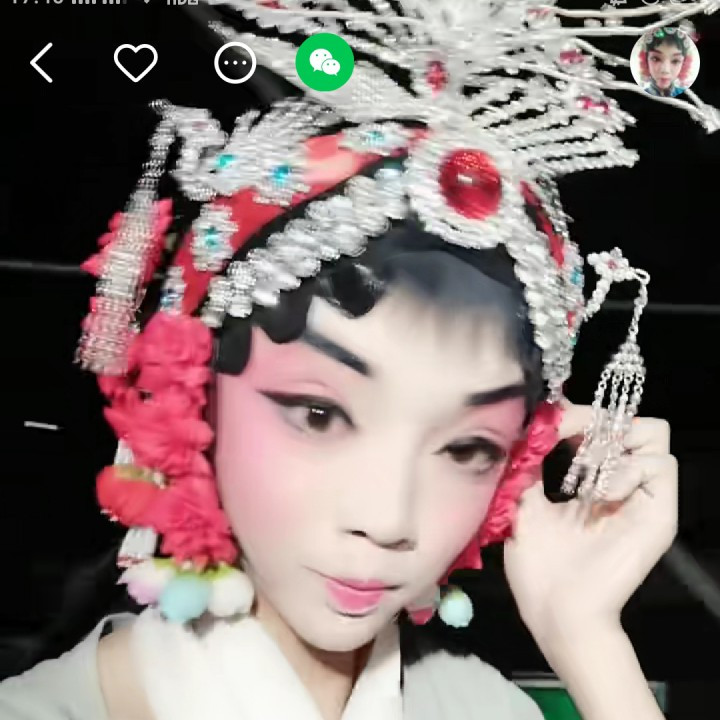720x720 pixels.
Task: Go back using the back arrow
Action: 41,63
